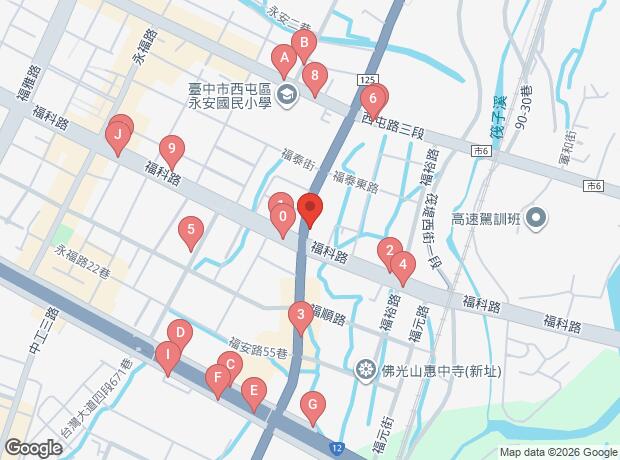Select map marker D
The height and width of the screenshot is (460, 620).
point(179,335)
